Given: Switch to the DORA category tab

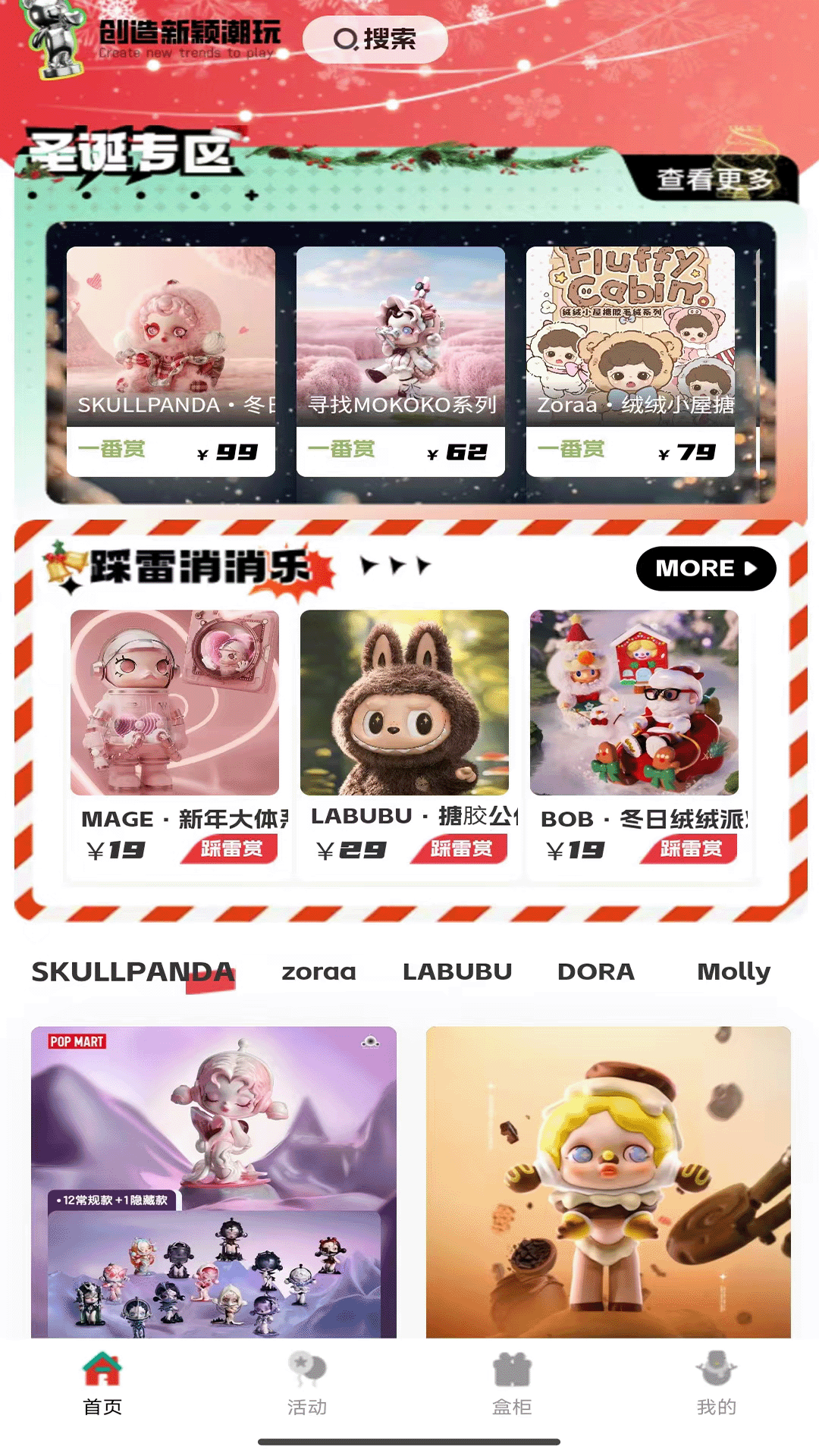Looking at the screenshot, I should [596, 972].
